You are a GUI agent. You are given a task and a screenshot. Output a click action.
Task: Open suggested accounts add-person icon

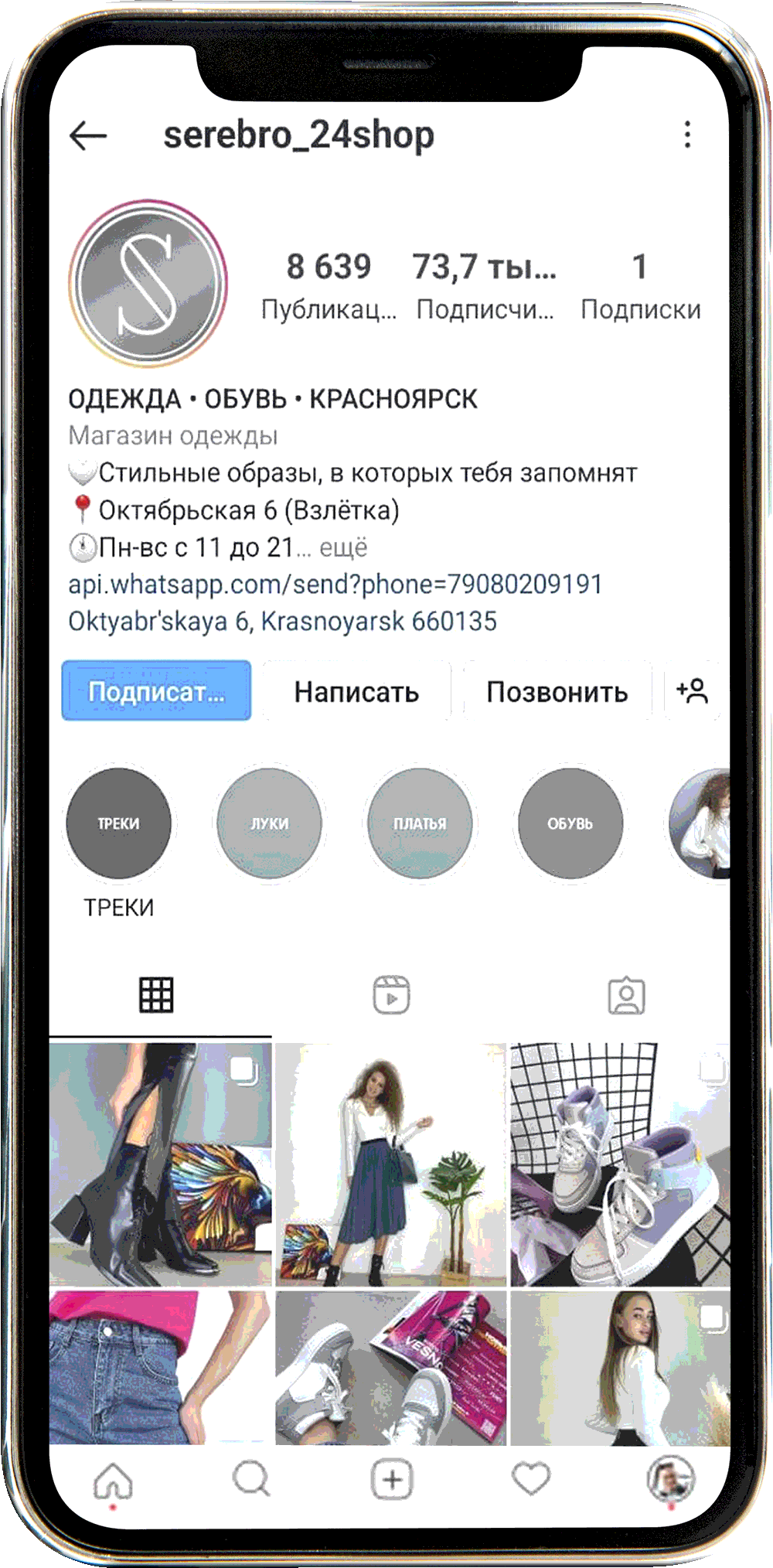(693, 690)
